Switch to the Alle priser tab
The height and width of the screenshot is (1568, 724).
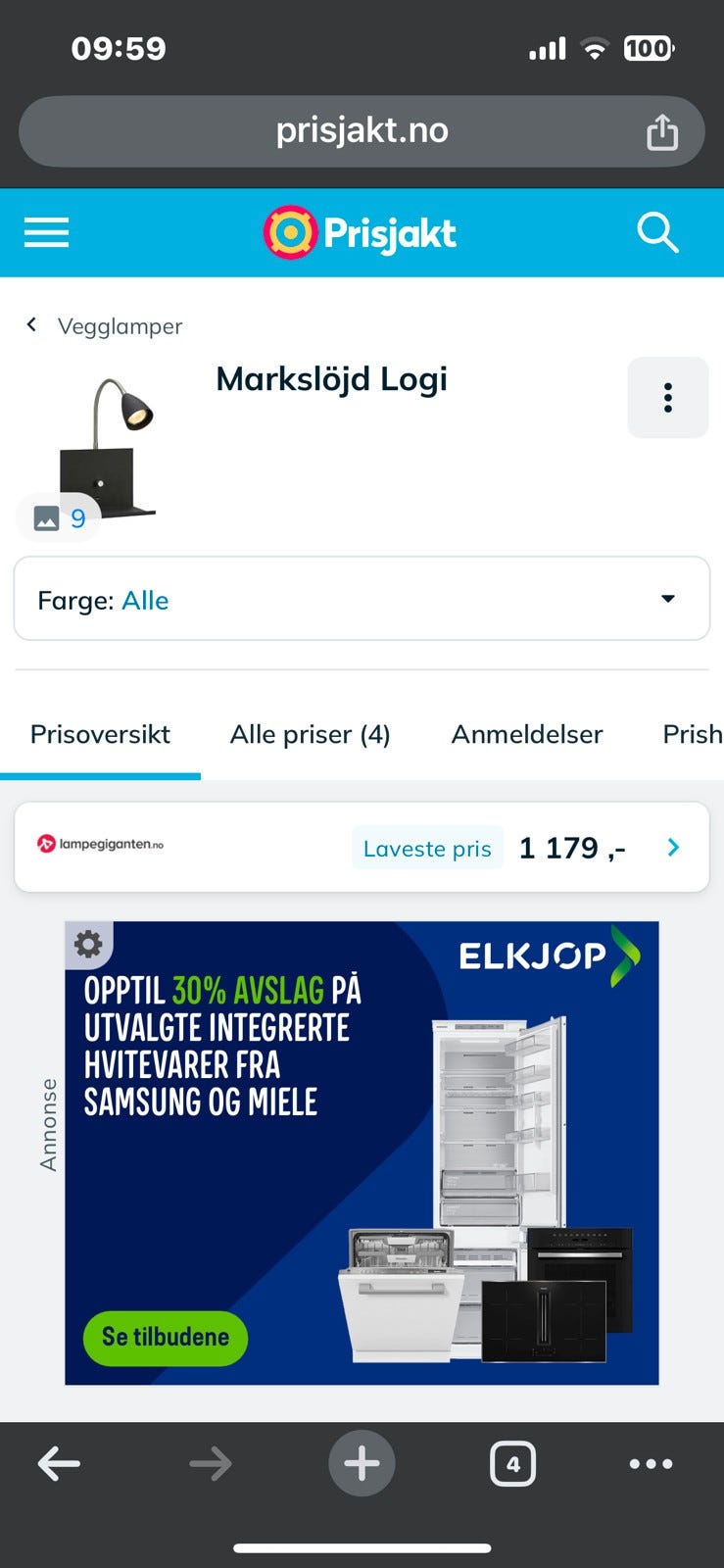click(310, 734)
